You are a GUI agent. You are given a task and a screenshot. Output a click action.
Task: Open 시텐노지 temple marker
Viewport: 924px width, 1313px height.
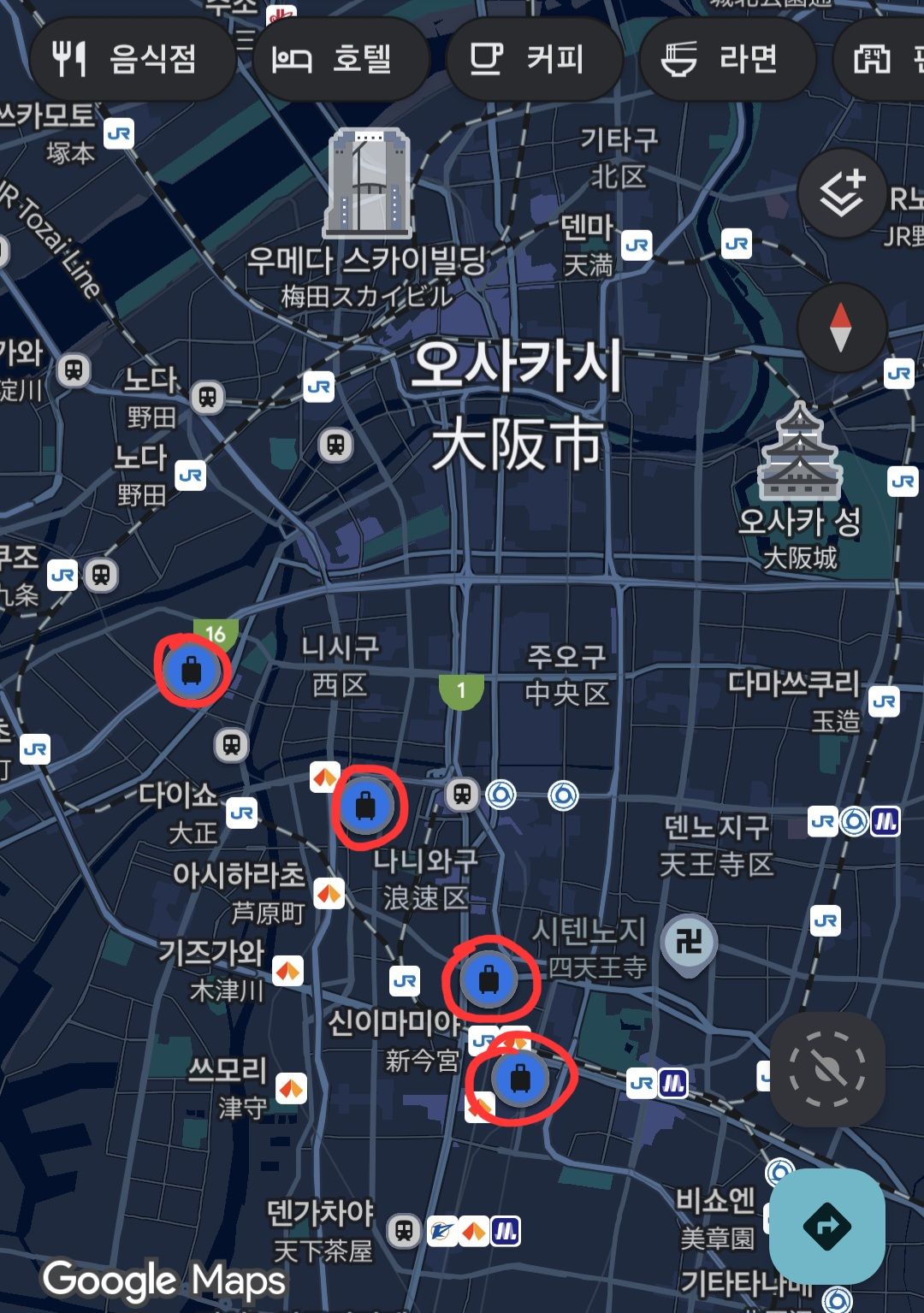(x=689, y=943)
